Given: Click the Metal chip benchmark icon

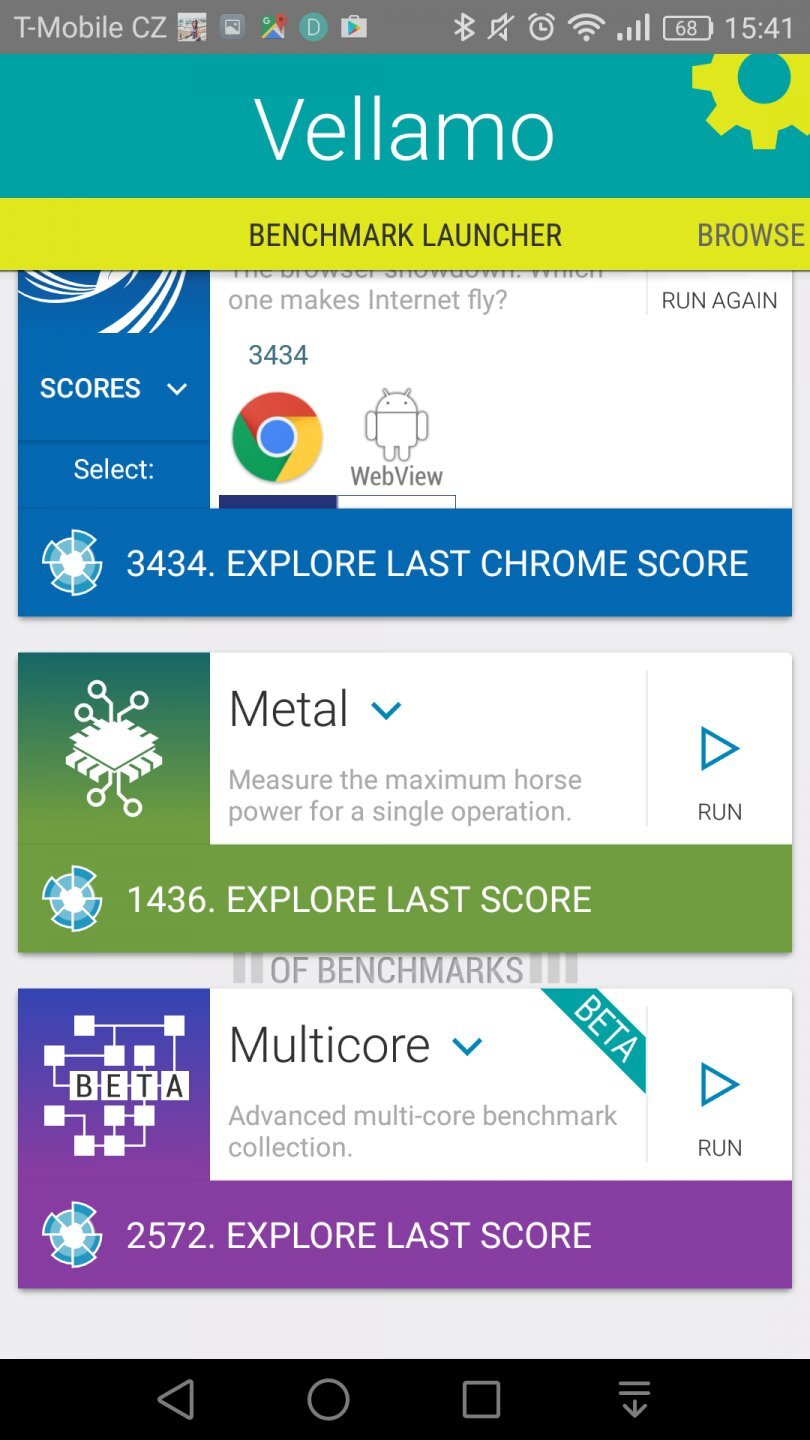Looking at the screenshot, I should click(113, 748).
